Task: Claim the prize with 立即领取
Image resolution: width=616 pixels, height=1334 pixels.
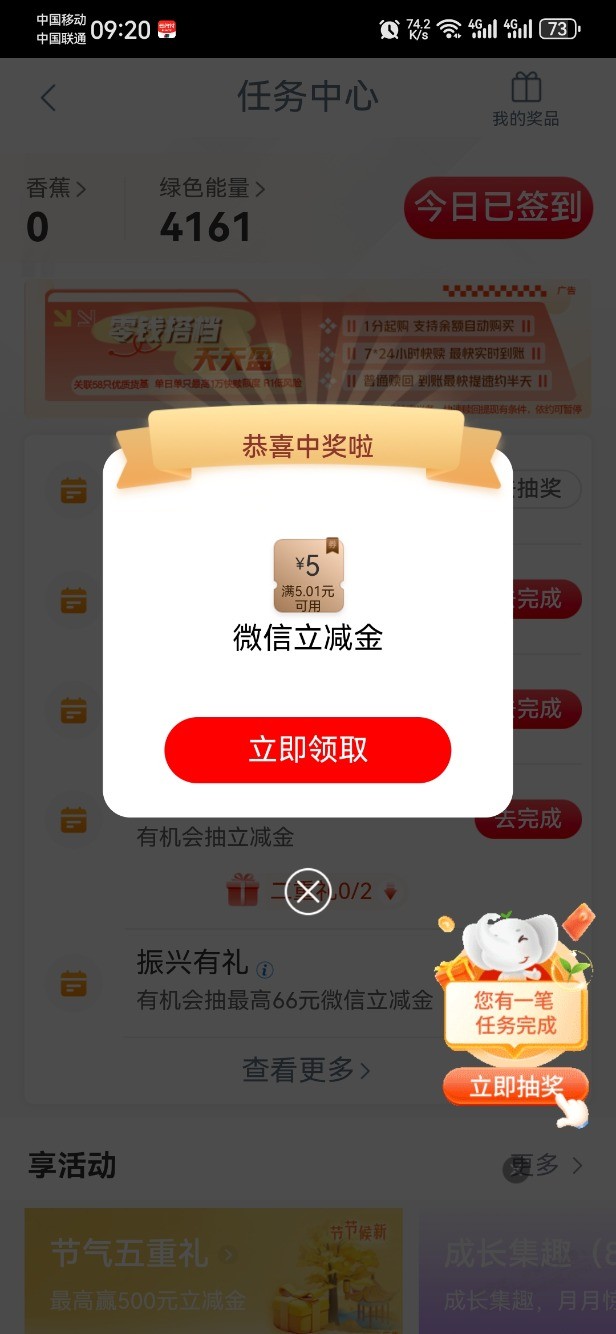Action: click(307, 750)
